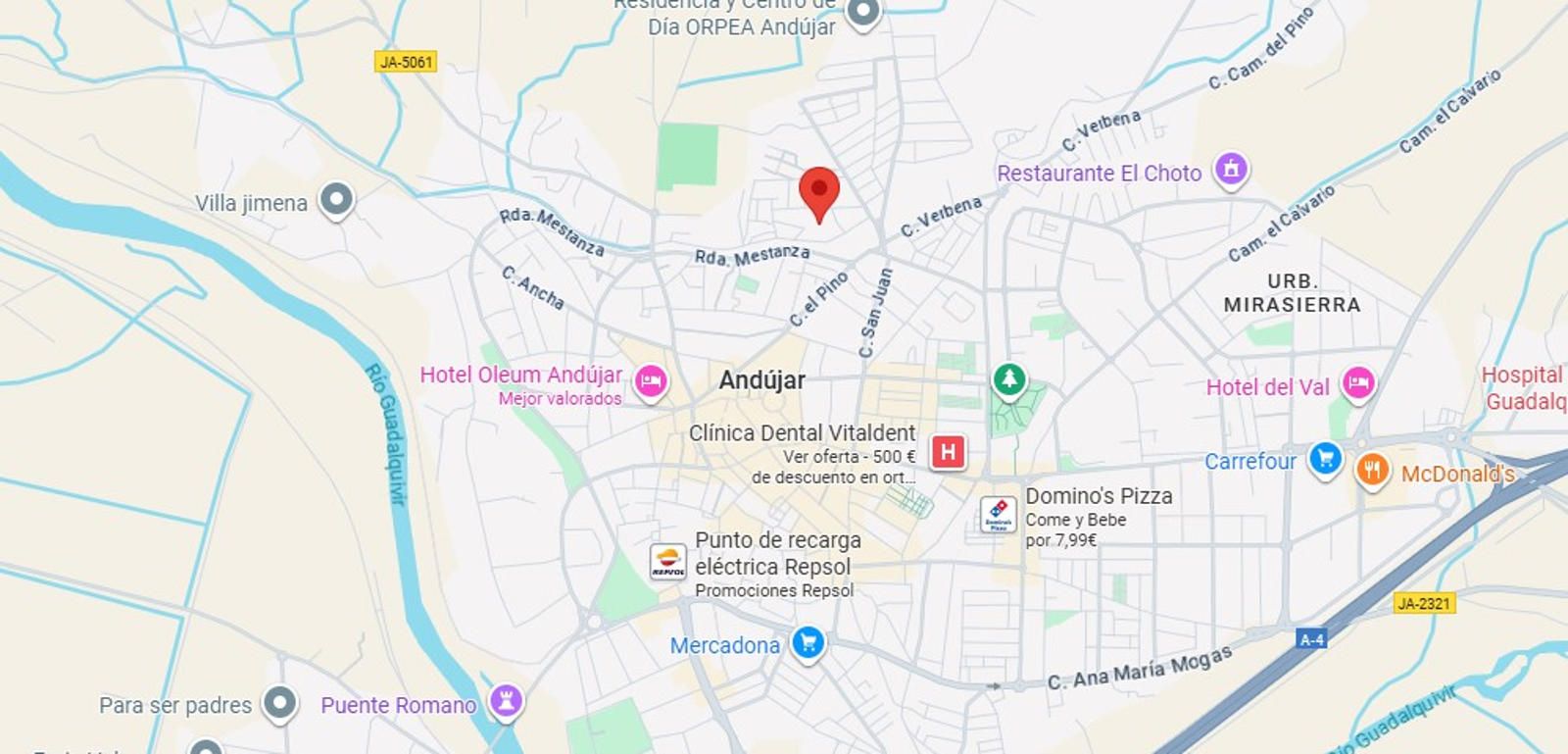
Task: Select the Mercadona shopping marker
Action: 808,643
